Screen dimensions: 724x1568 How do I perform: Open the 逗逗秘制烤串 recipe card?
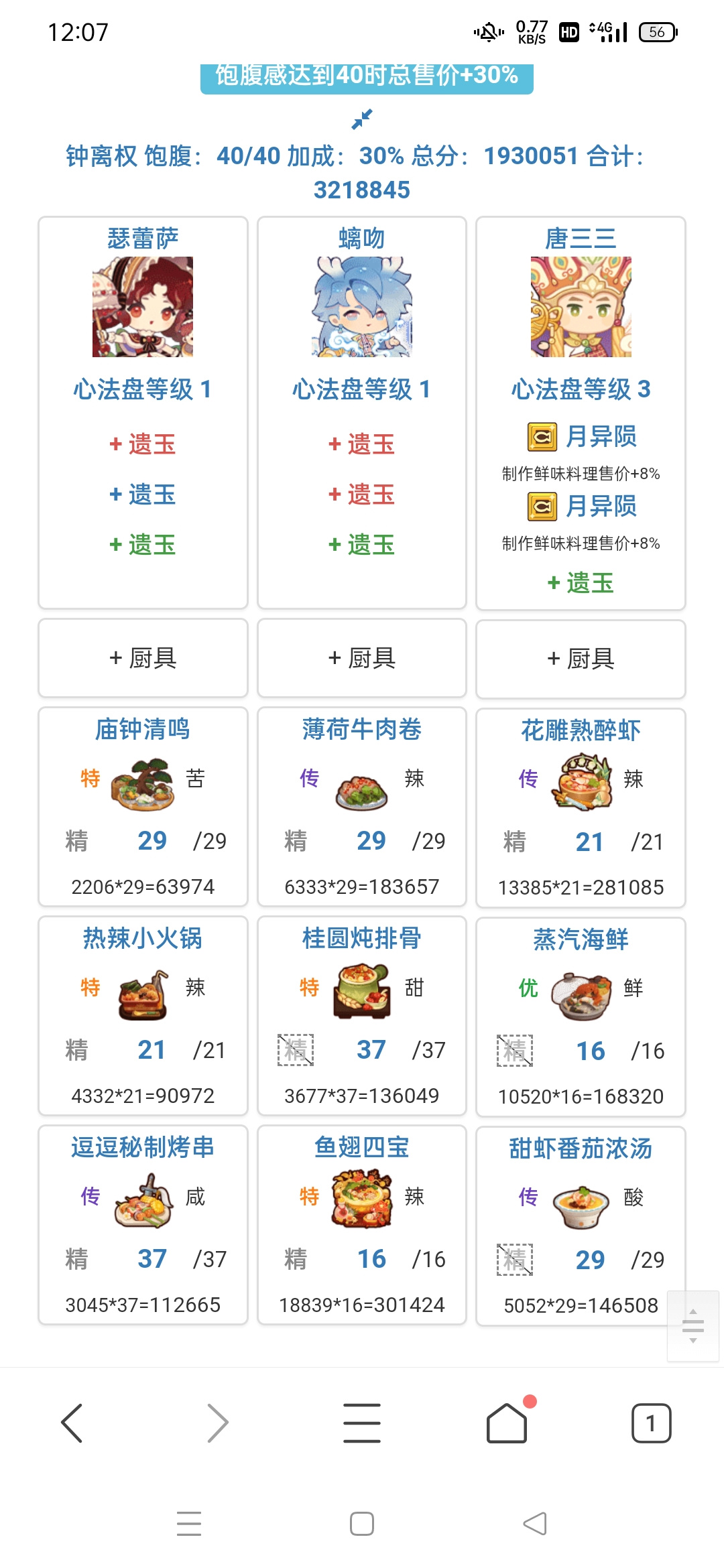coord(143,1225)
